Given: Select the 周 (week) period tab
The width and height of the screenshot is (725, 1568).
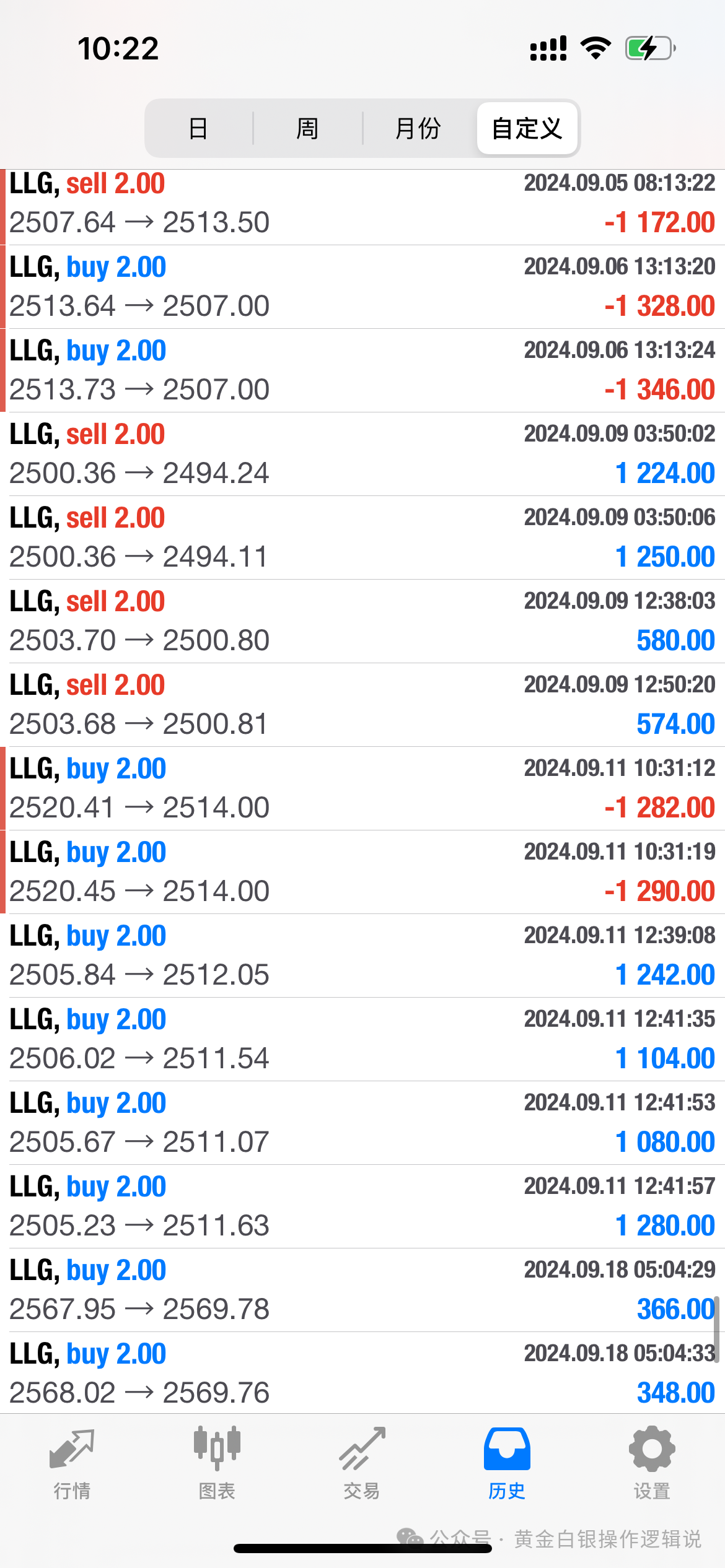Looking at the screenshot, I should 307,128.
